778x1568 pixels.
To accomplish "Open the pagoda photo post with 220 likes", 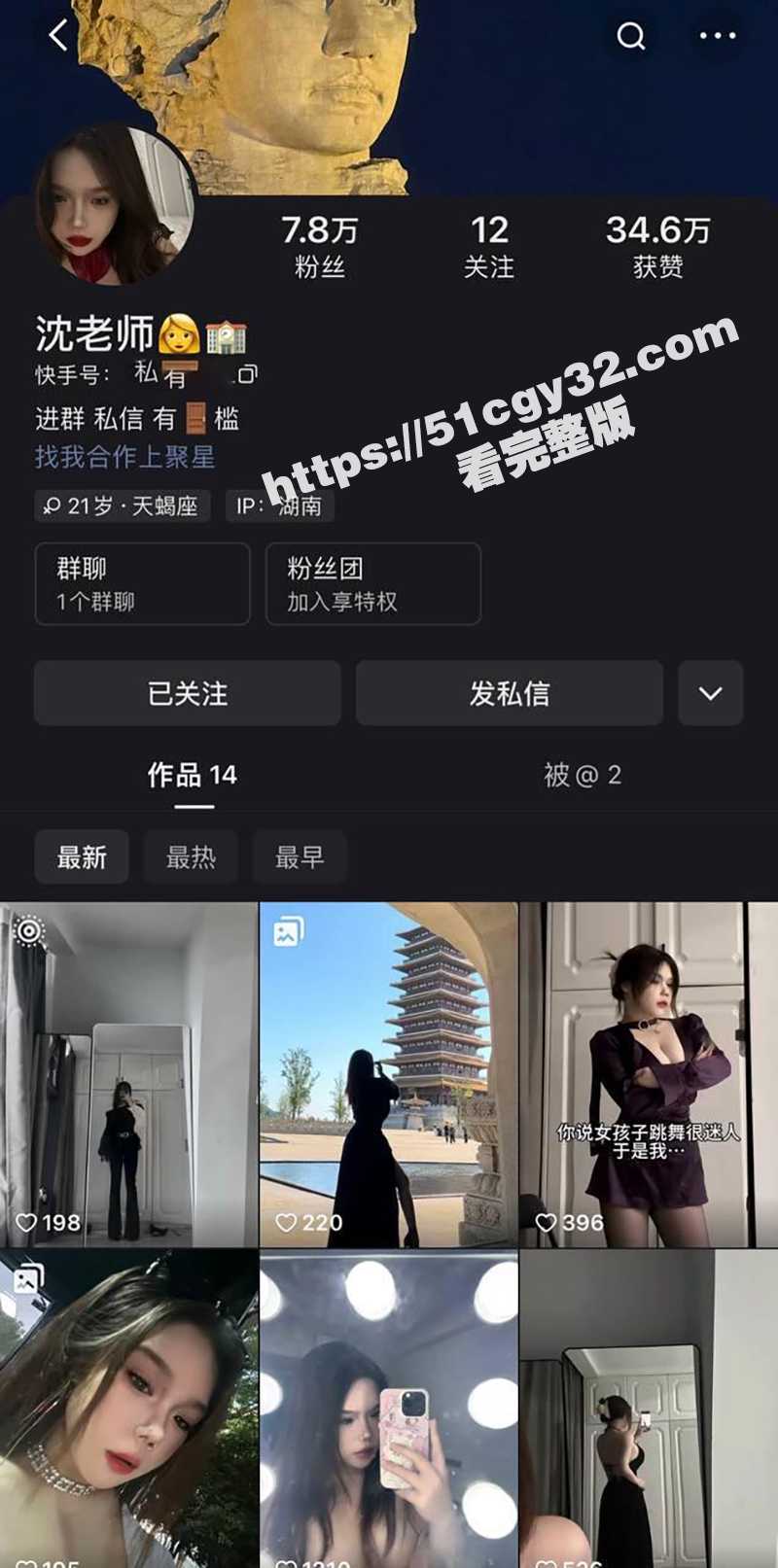I will 388,1074.
